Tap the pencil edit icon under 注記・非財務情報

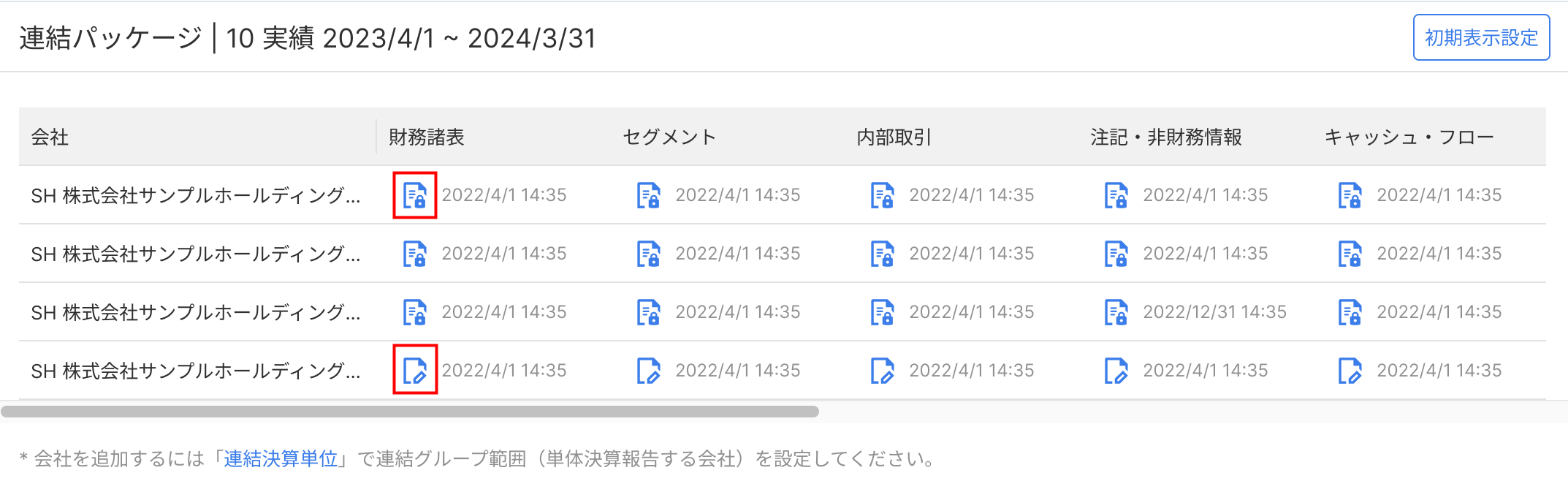1116,371
